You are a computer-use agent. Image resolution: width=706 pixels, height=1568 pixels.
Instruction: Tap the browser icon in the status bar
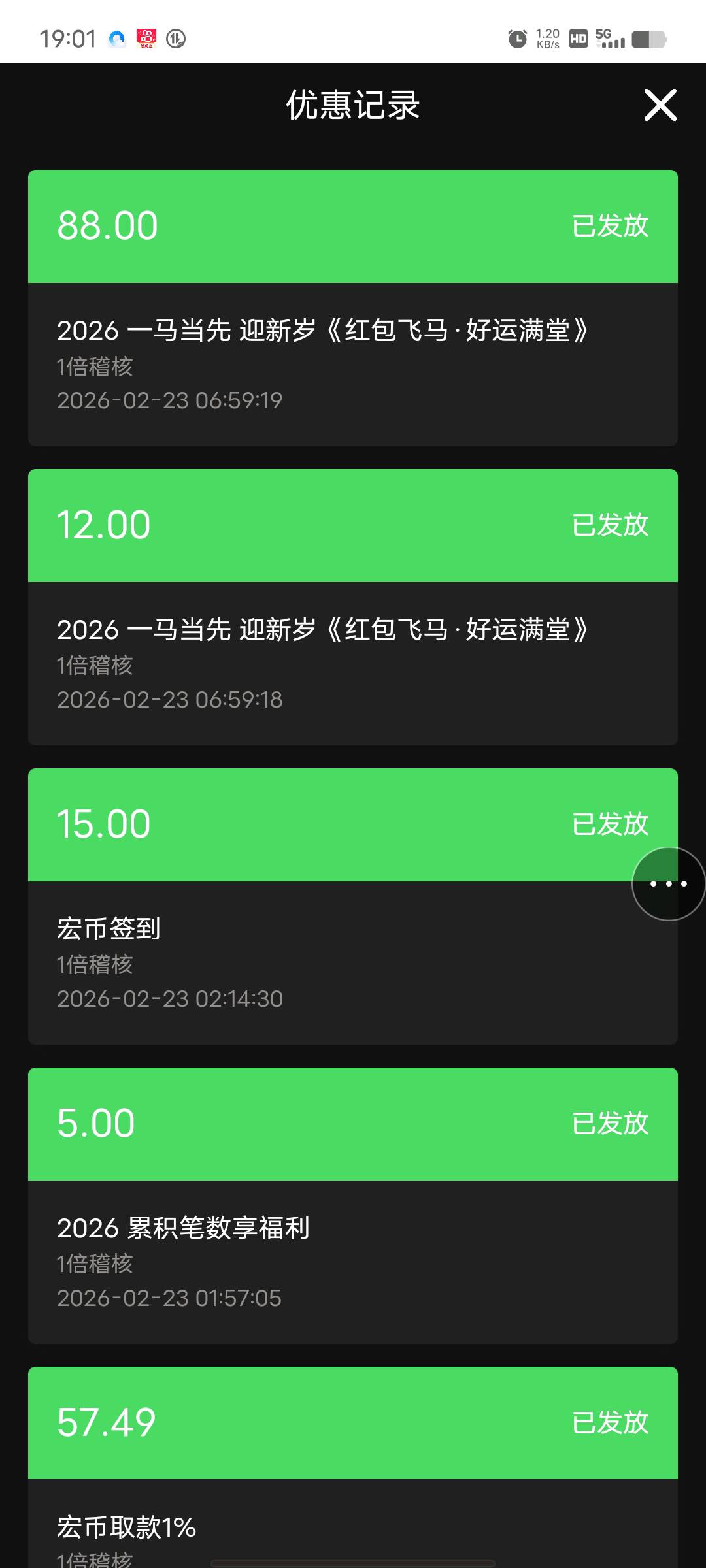(116, 39)
